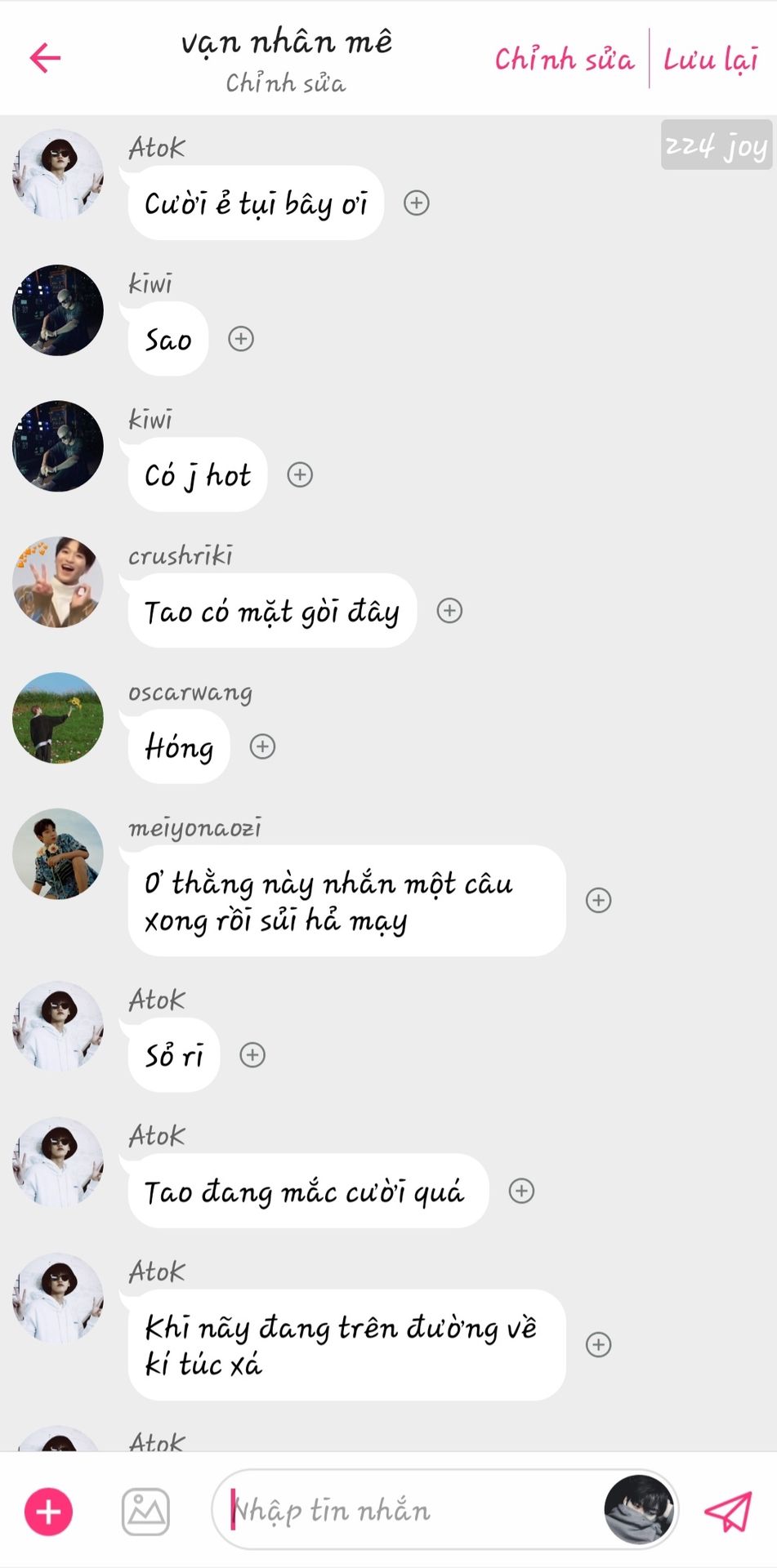Tap plus icon beside "Khi nãy đang trên đường"

[x=599, y=1344]
